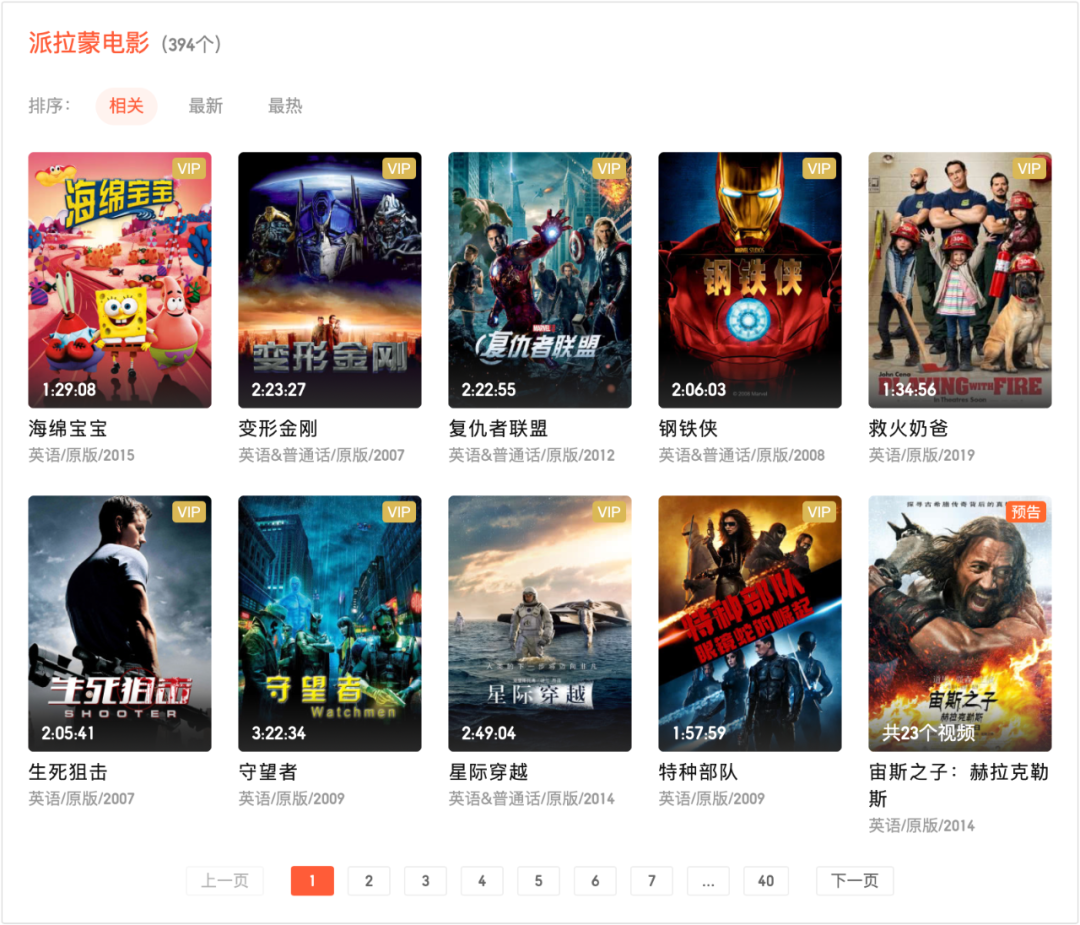1080x925 pixels.
Task: Sort by 最新
Action: click(x=205, y=106)
